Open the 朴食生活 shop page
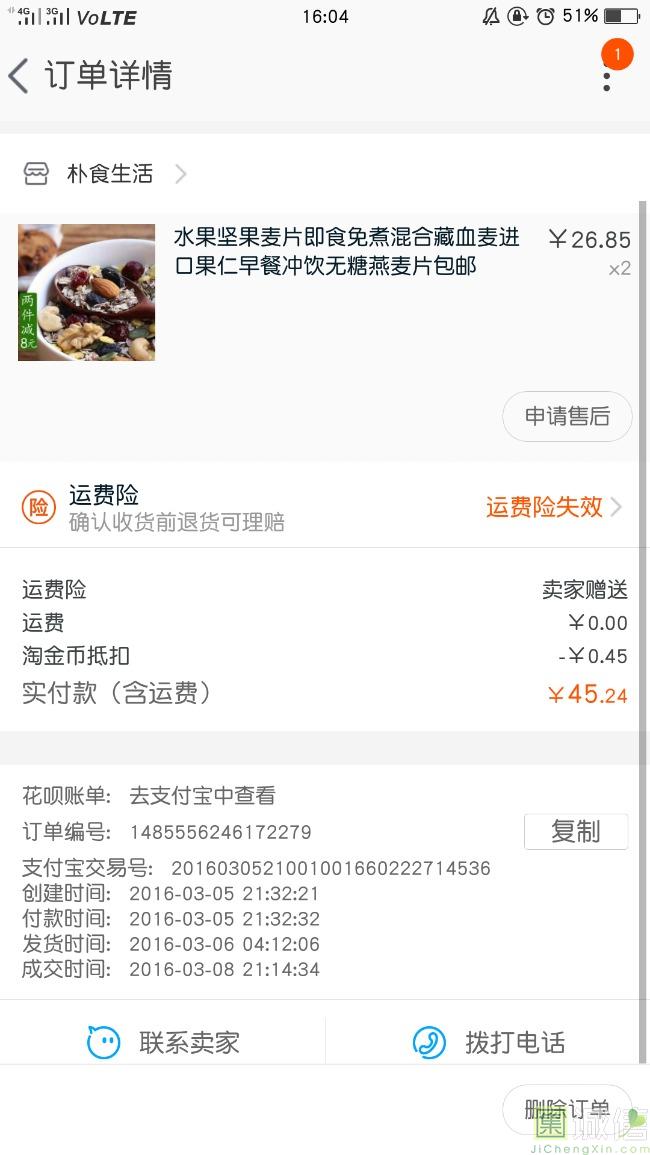This screenshot has height=1155, width=650. (110, 174)
